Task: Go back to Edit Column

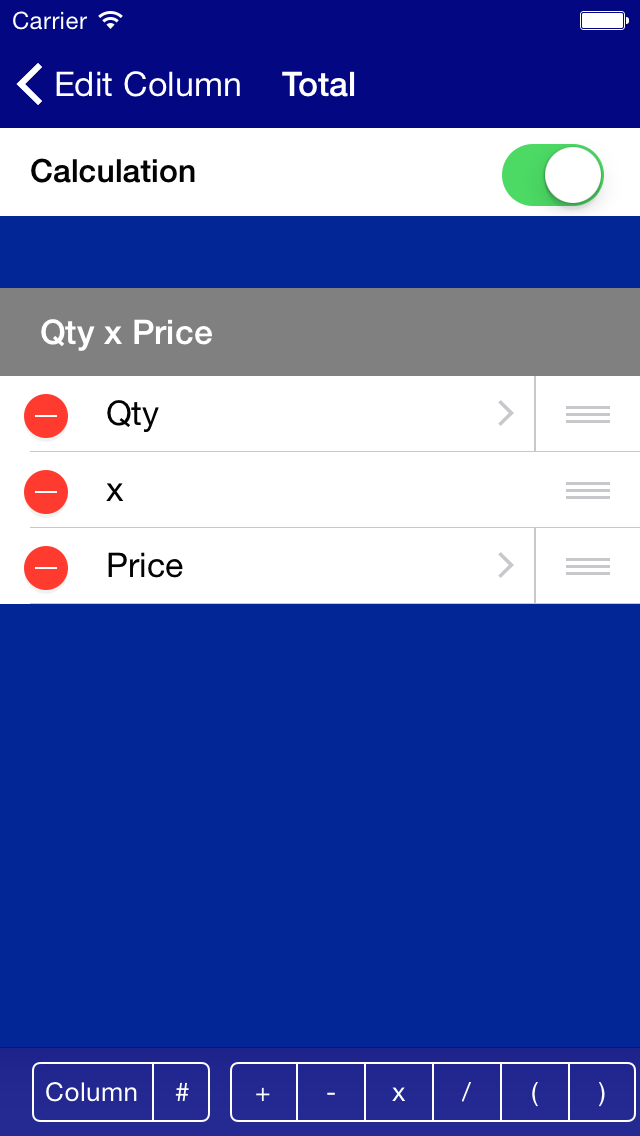Action: (x=130, y=85)
